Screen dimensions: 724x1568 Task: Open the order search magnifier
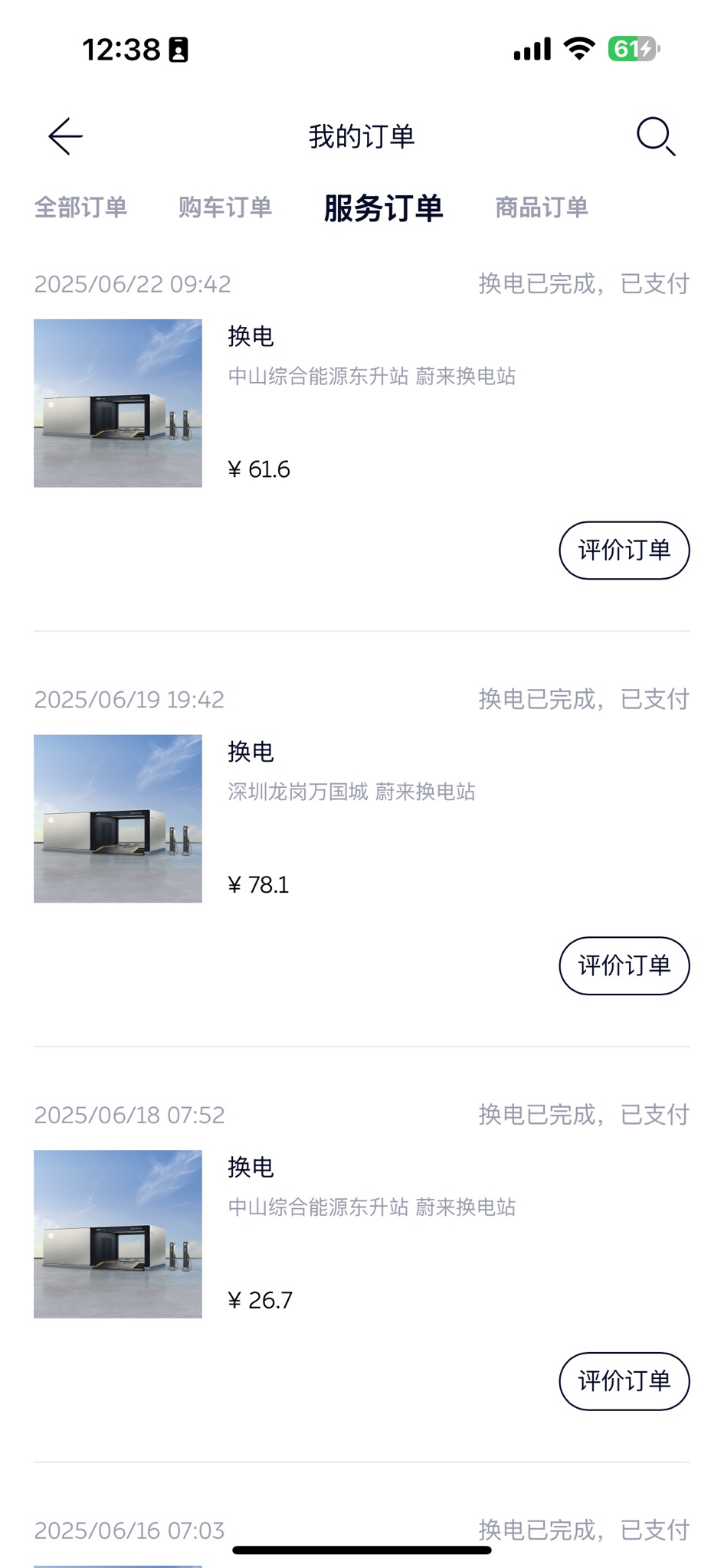click(656, 136)
